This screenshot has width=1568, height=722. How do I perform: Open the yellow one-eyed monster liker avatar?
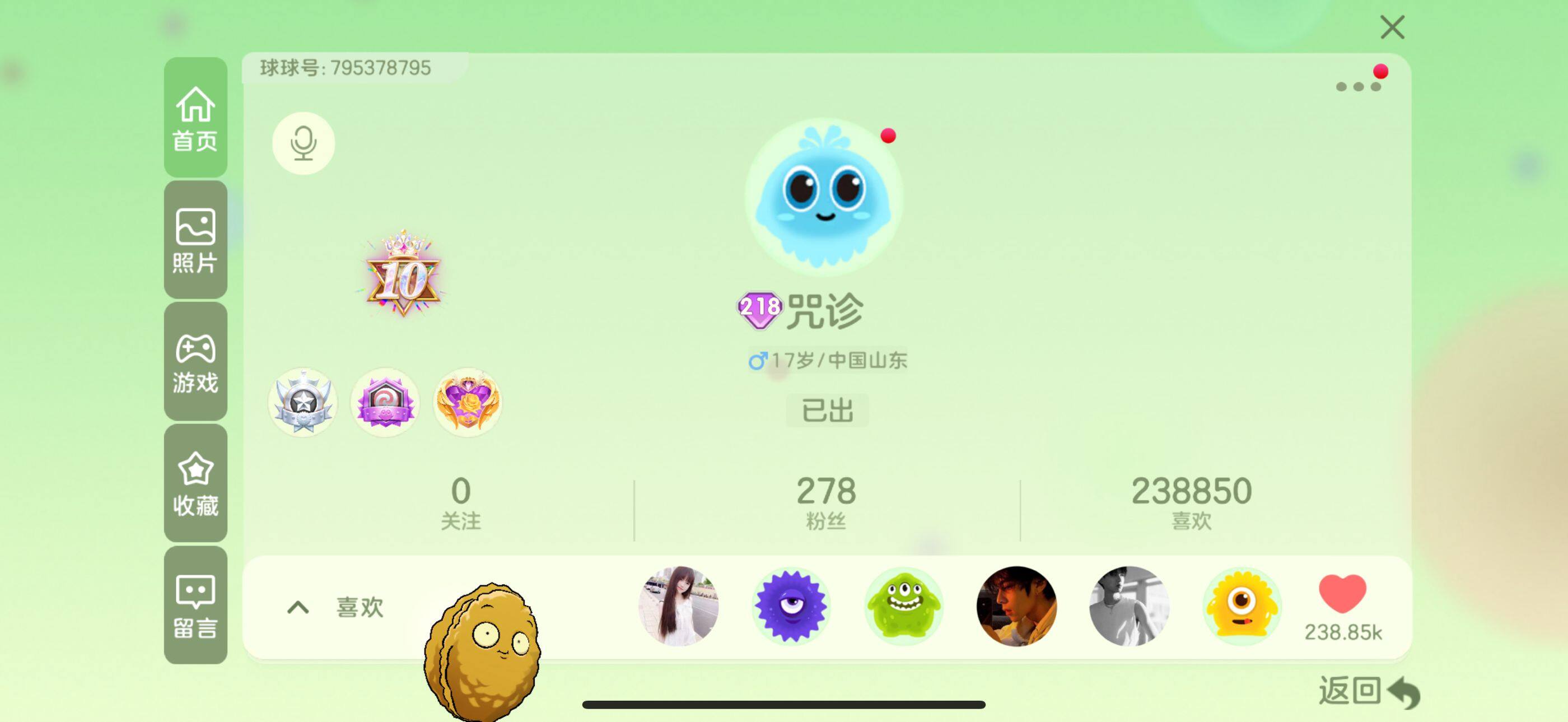tap(1242, 606)
